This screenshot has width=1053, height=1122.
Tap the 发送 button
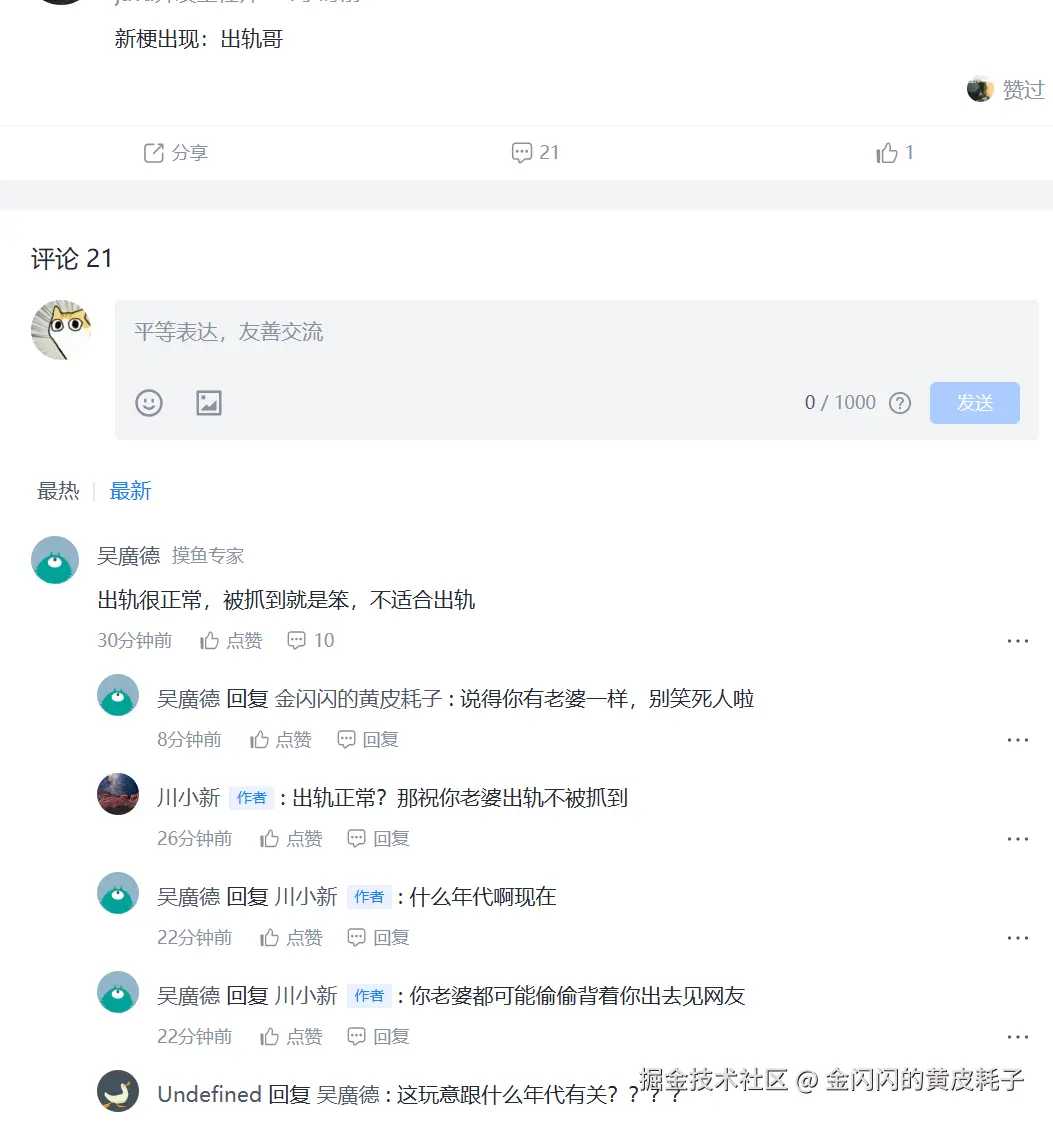[974, 403]
